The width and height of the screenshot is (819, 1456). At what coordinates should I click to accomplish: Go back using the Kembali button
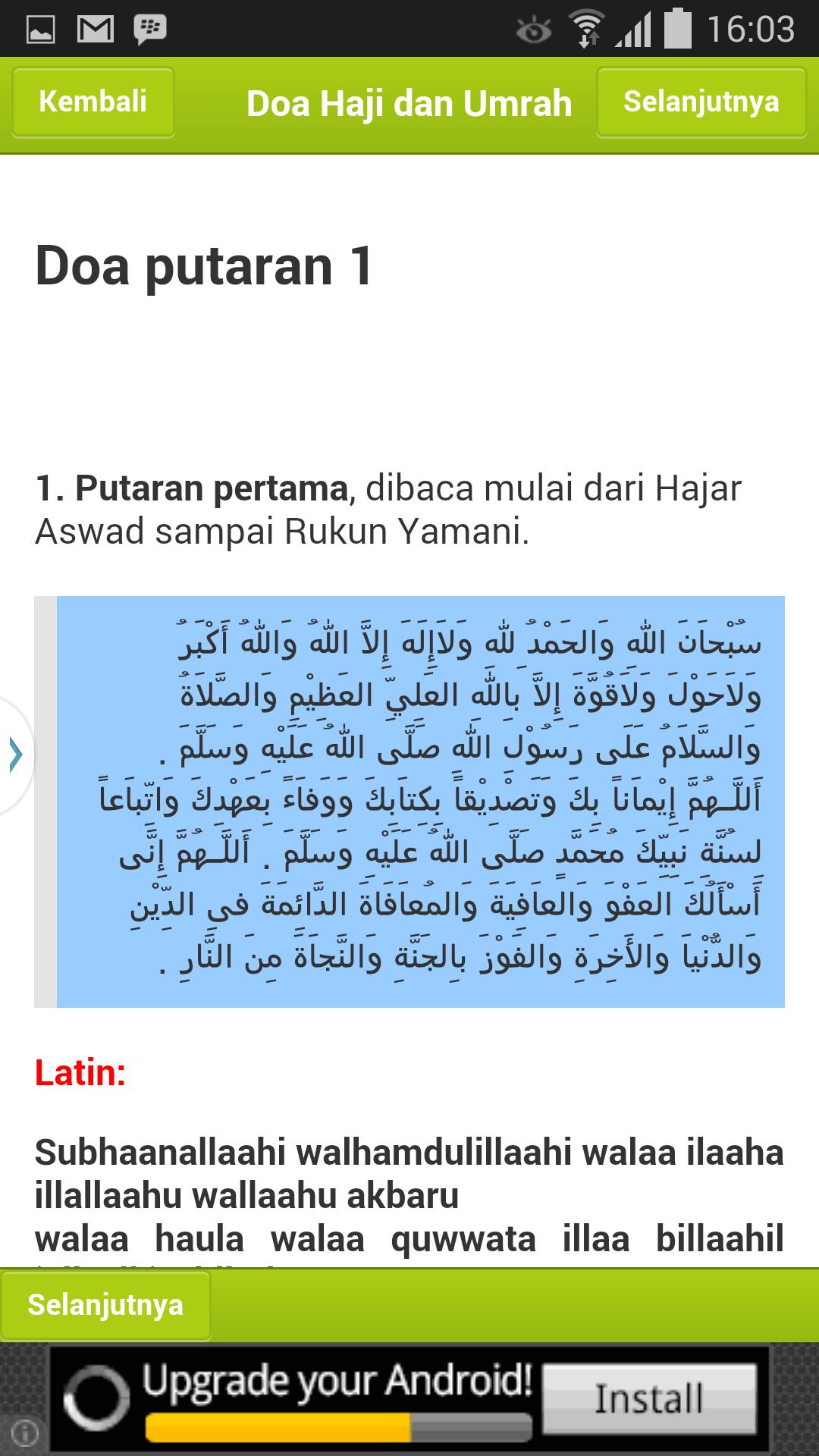[92, 101]
